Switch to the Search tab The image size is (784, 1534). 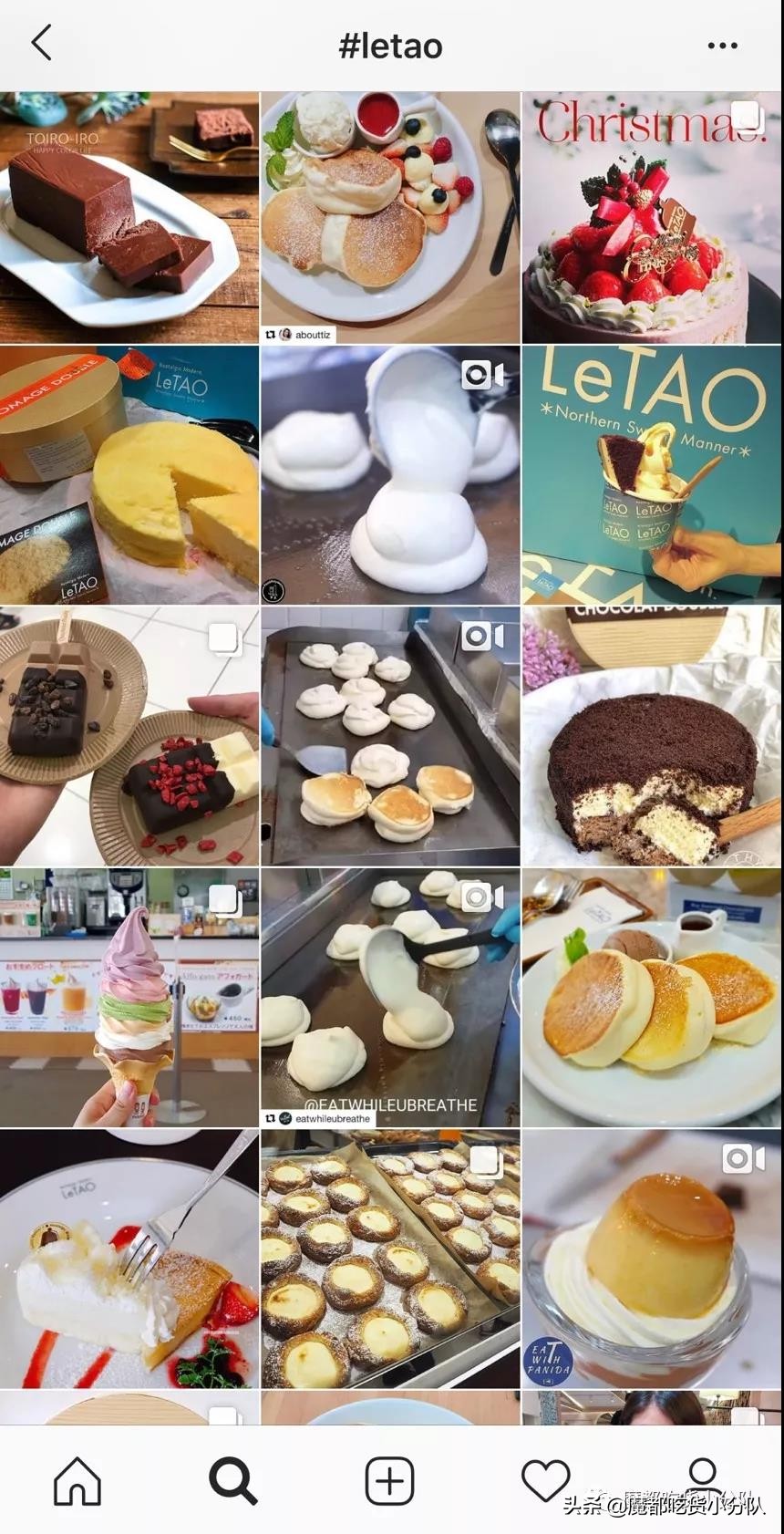click(x=233, y=1479)
